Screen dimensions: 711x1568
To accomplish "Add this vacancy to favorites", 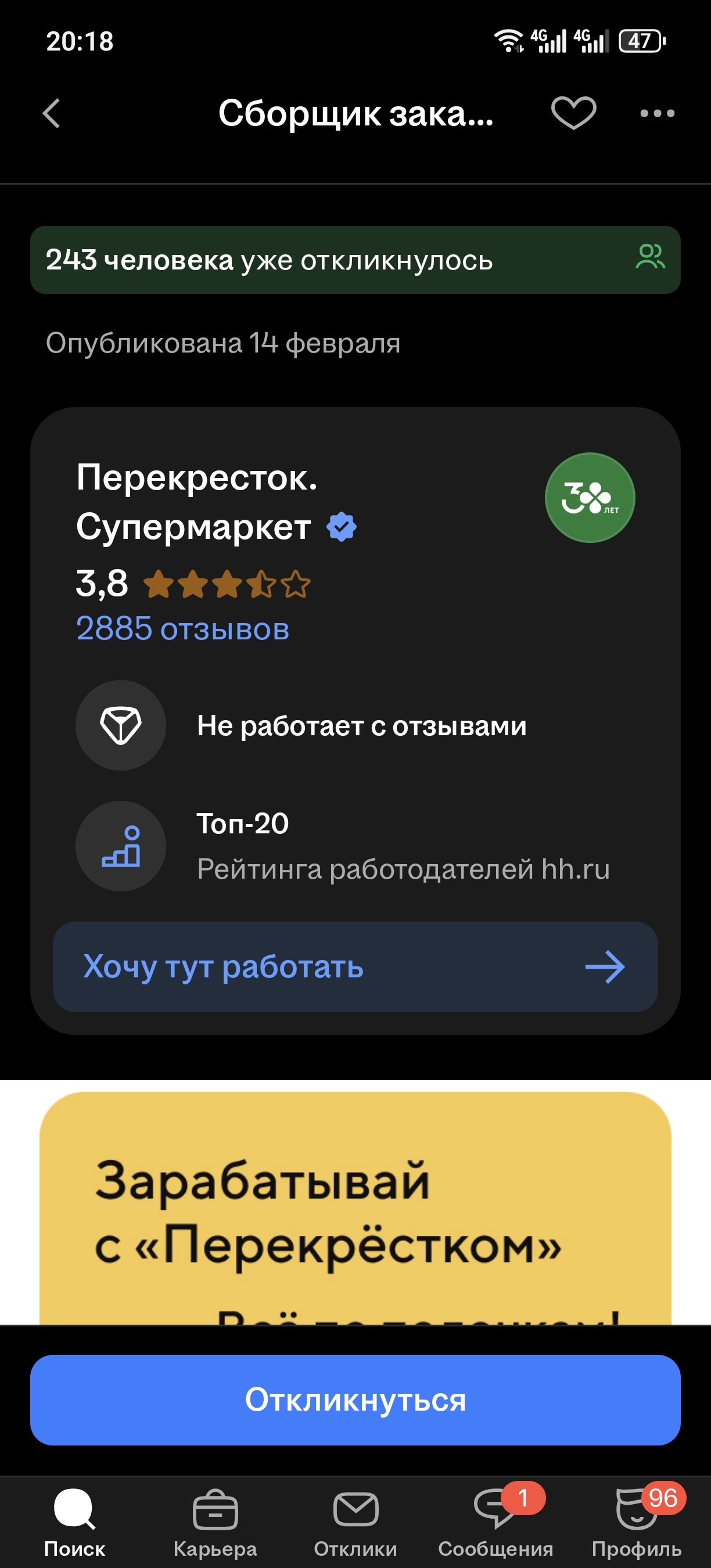I will 573,113.
